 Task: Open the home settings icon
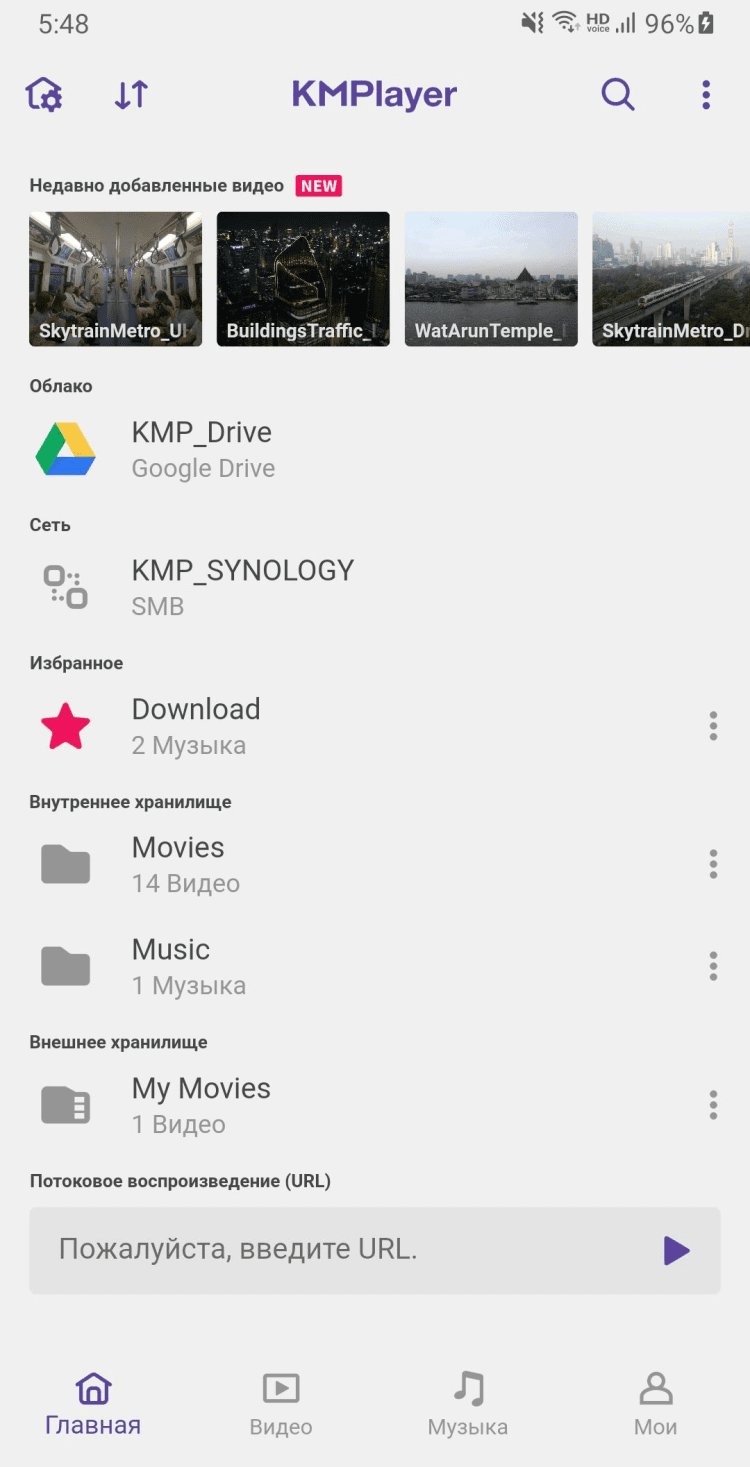point(44,95)
